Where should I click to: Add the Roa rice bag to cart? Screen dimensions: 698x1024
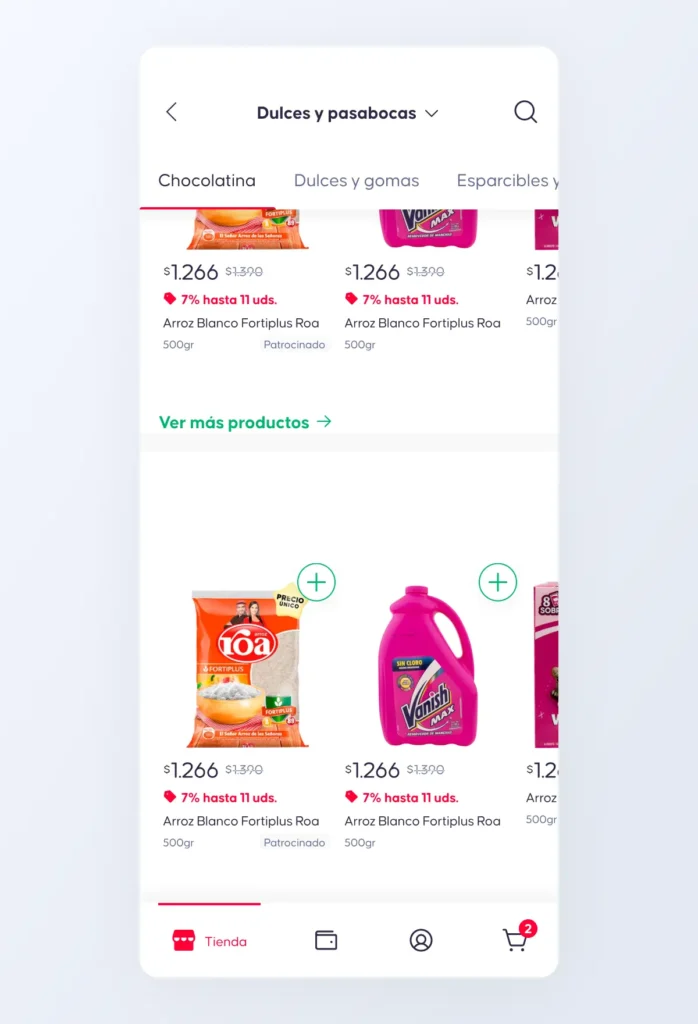317,582
